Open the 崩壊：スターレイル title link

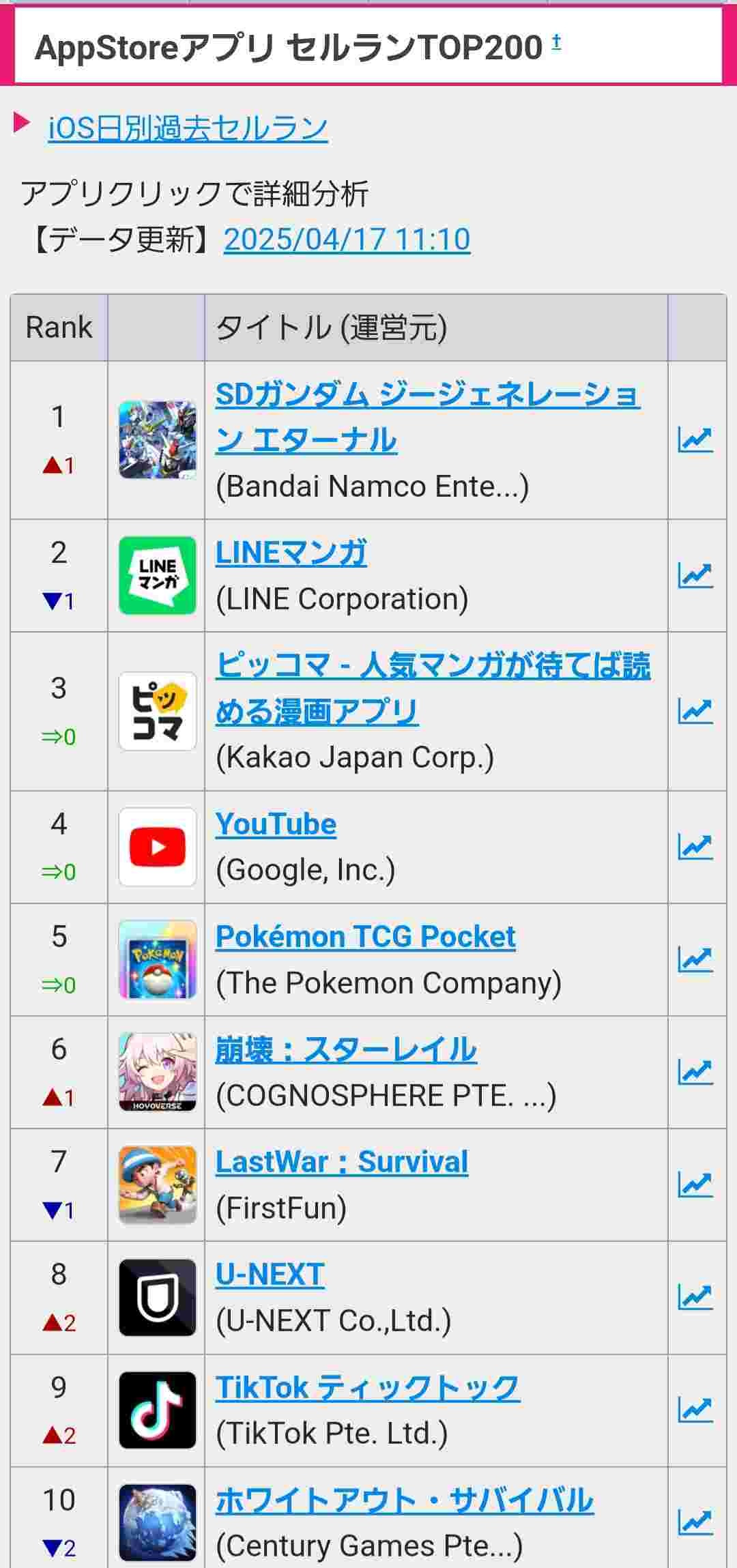[346, 1049]
